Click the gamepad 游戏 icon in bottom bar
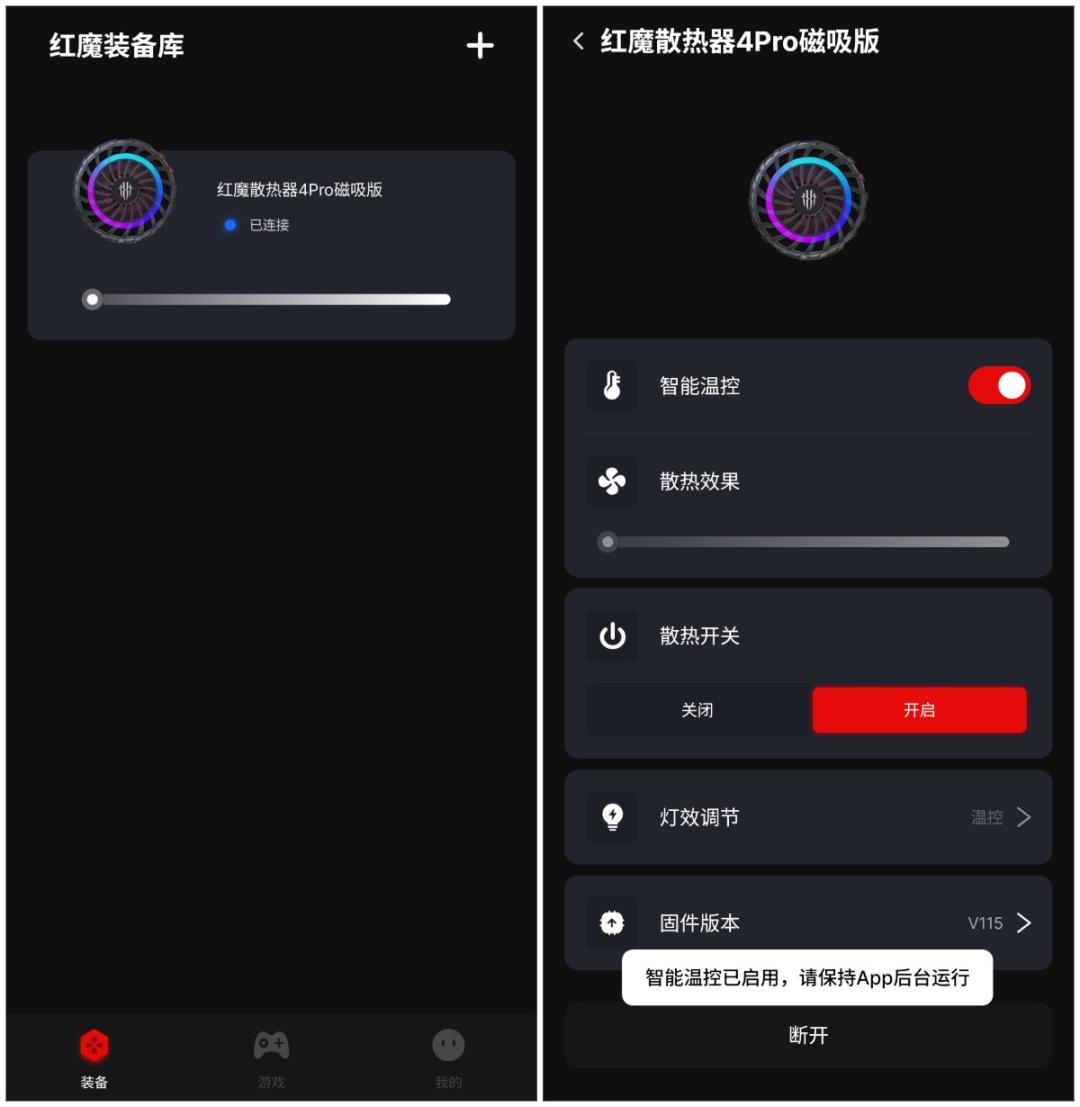Screen dimensions: 1080x1107 pos(270,1045)
